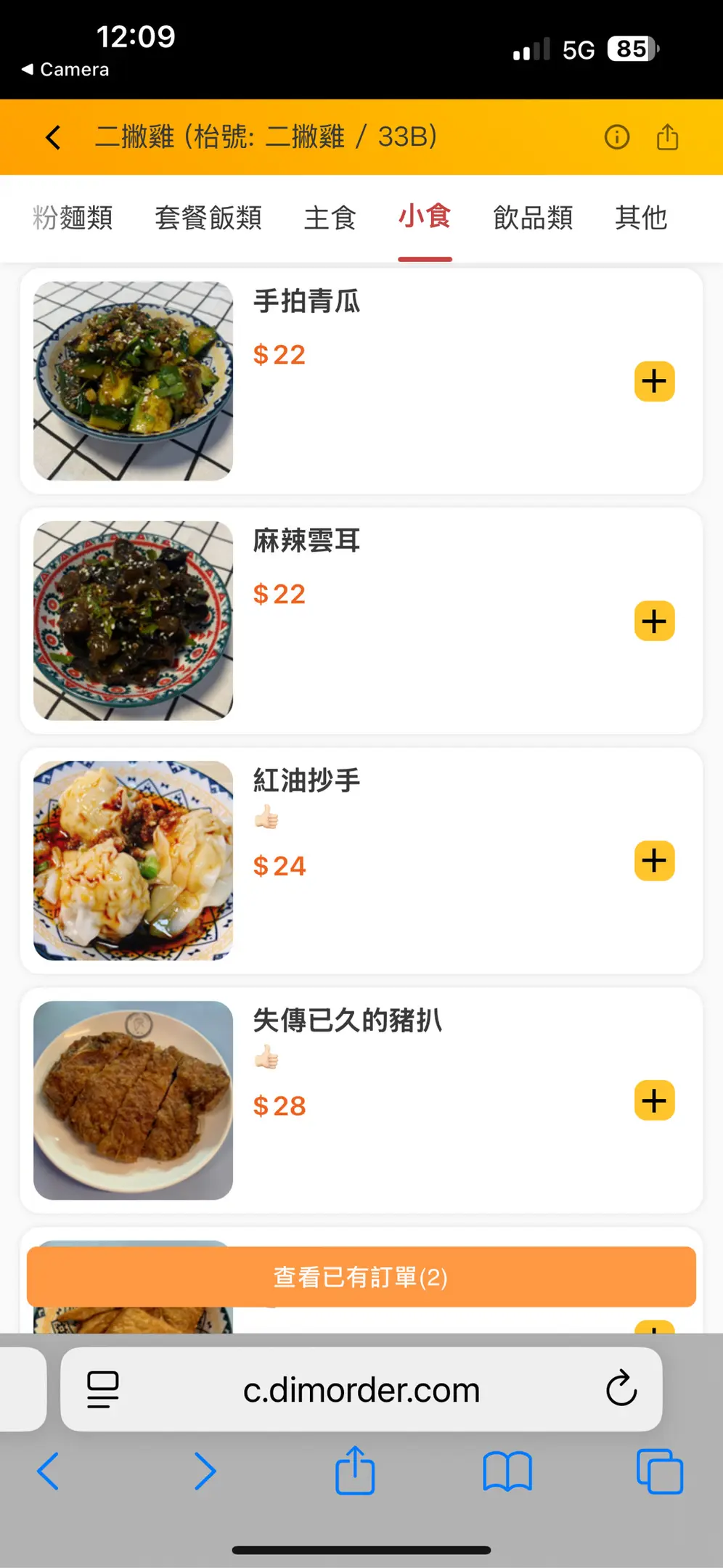The height and width of the screenshot is (1568, 723).
Task: Select the 主食 tab
Action: pyautogui.click(x=330, y=218)
